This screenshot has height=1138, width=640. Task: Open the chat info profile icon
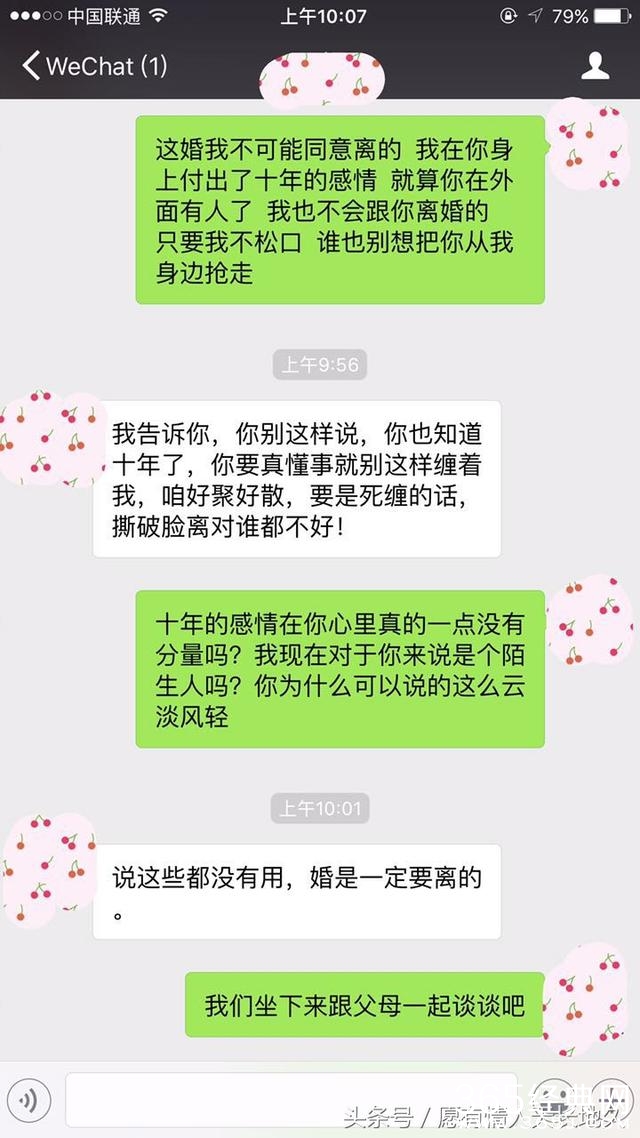pos(596,67)
